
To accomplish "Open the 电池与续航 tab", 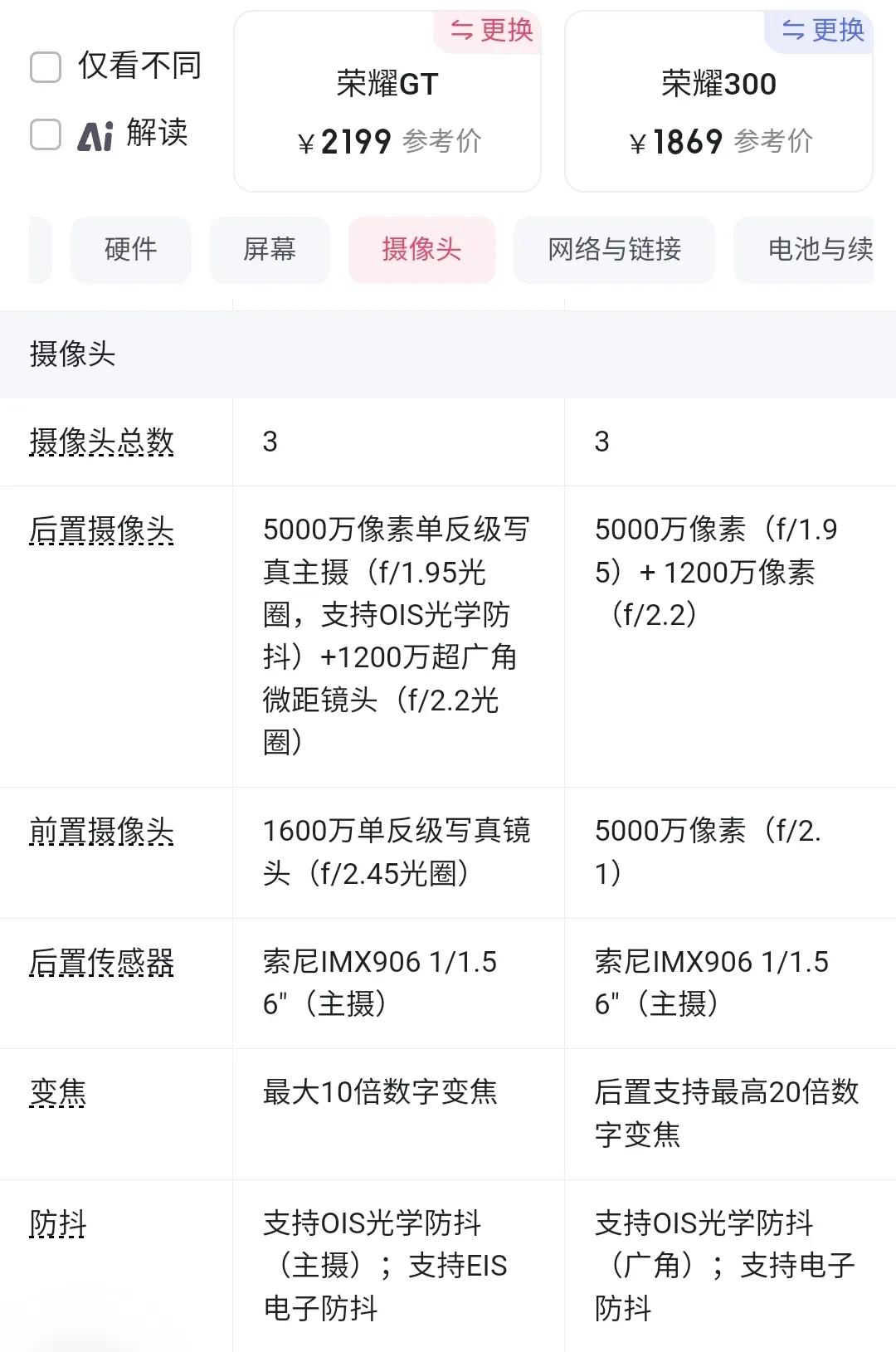I will click(x=817, y=250).
